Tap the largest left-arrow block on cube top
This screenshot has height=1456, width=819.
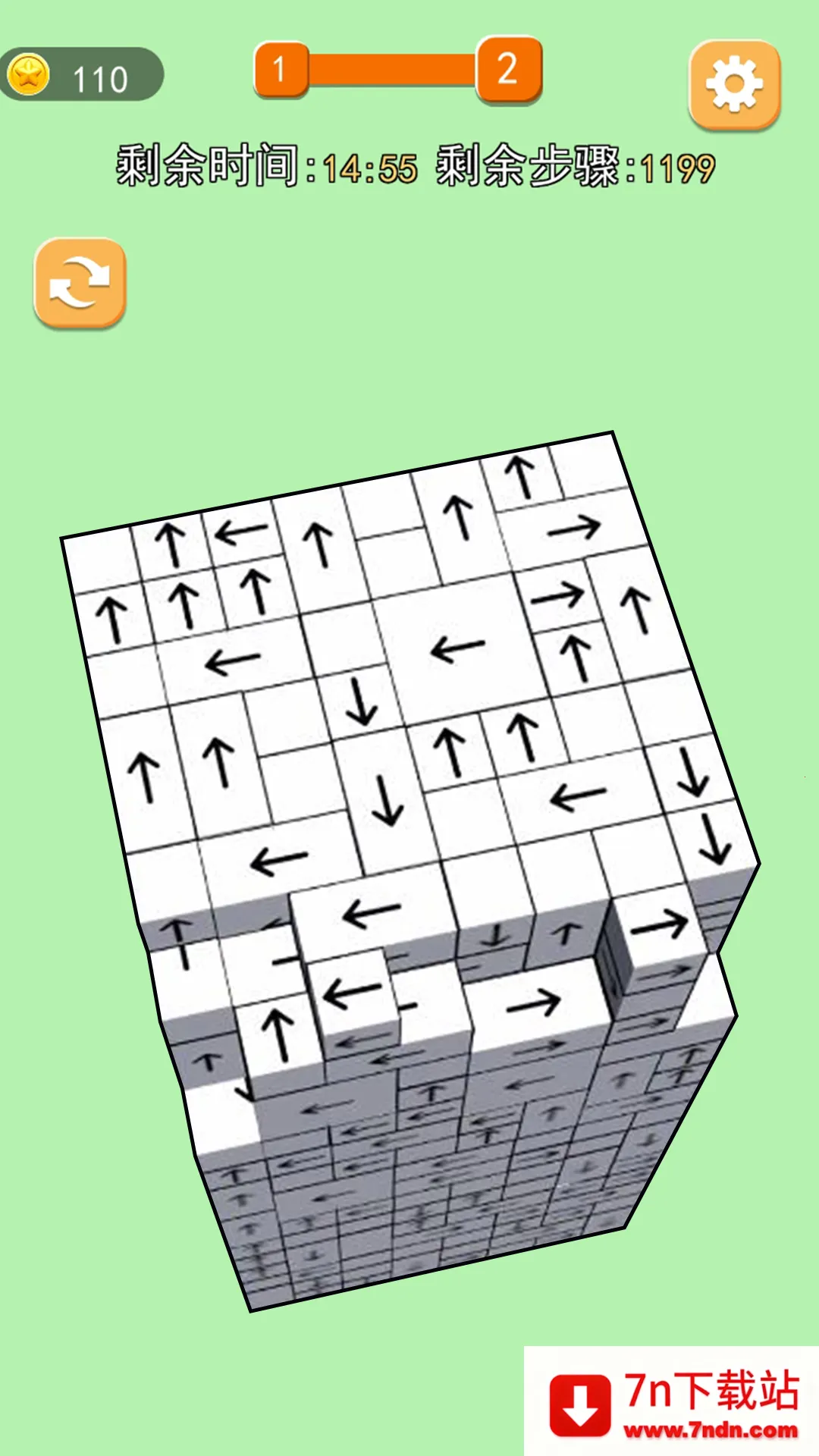(457, 648)
